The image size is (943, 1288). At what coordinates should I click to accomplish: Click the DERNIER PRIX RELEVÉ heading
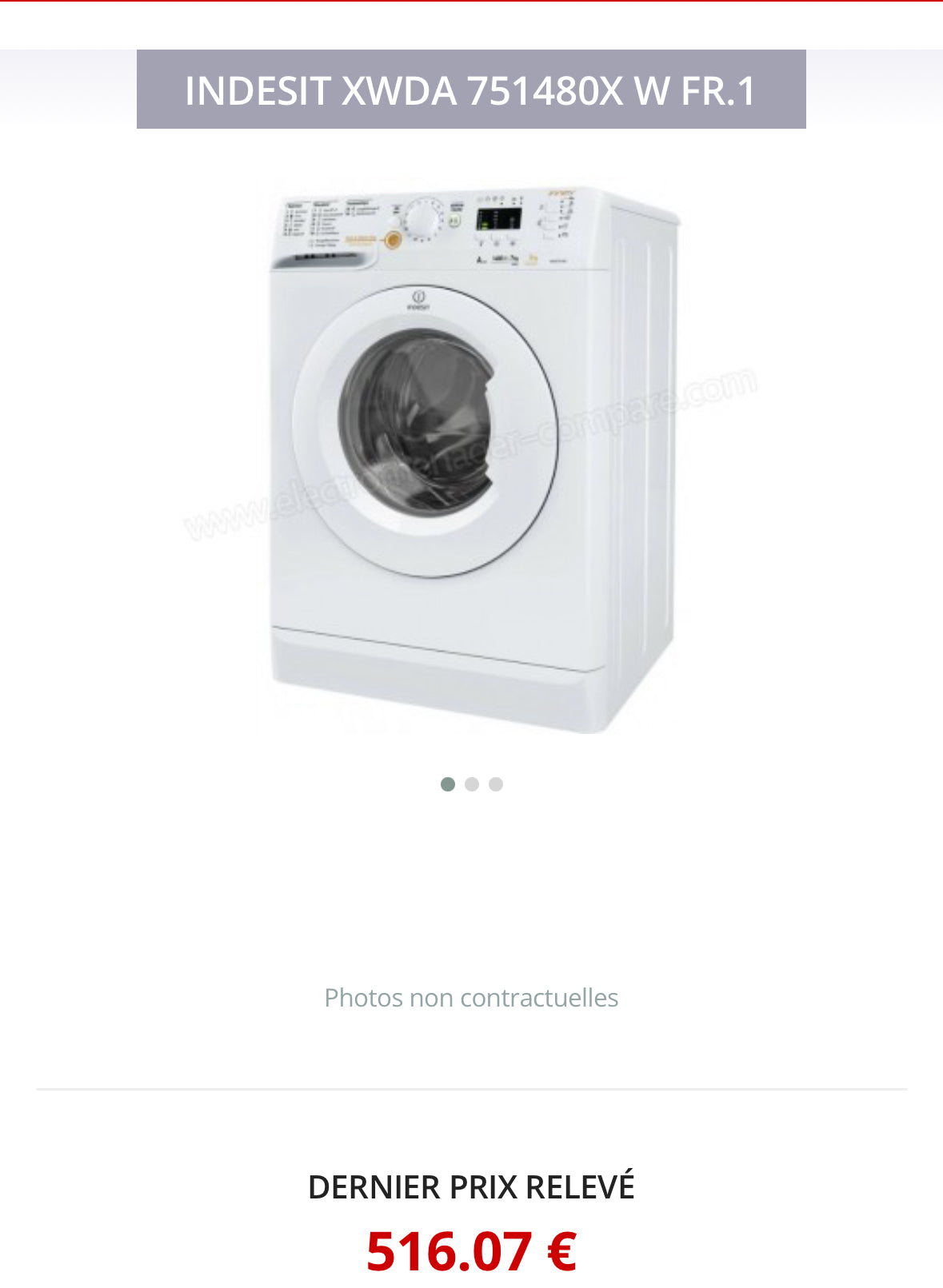point(471,1186)
